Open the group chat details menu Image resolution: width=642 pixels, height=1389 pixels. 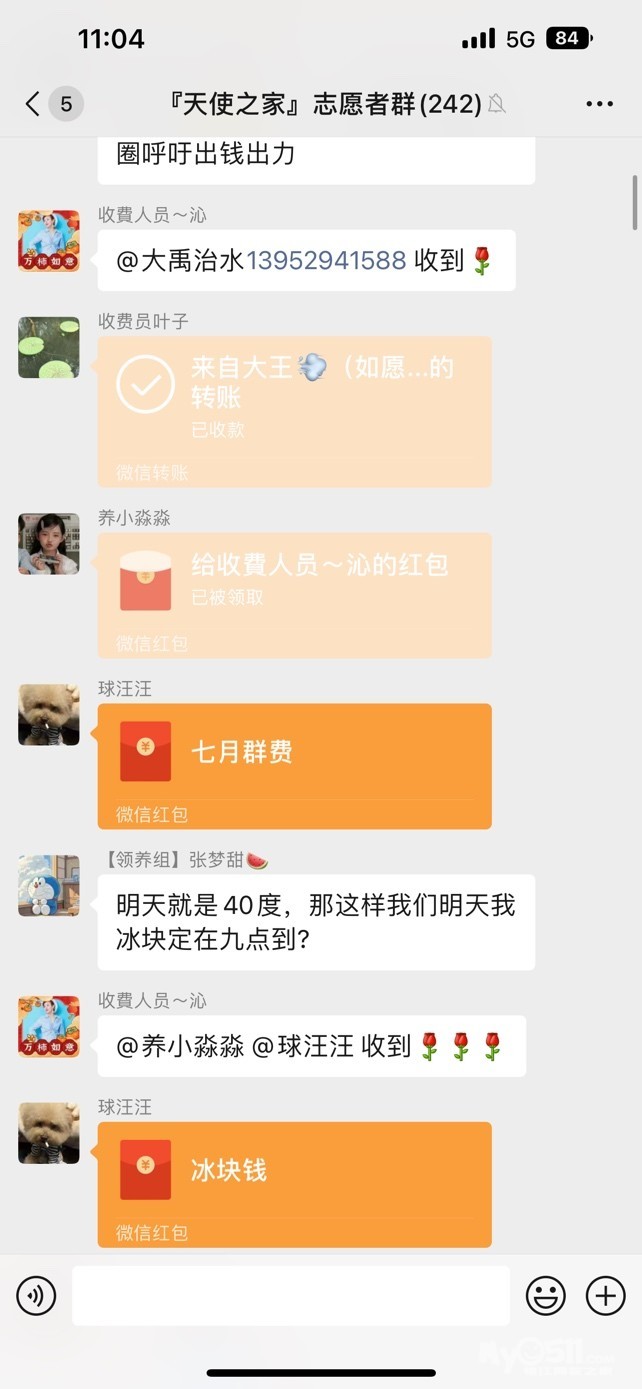click(599, 104)
